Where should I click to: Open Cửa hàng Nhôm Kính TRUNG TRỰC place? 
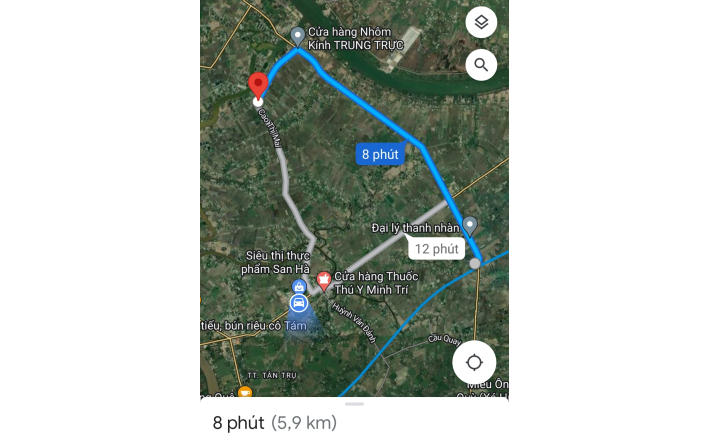coord(298,37)
